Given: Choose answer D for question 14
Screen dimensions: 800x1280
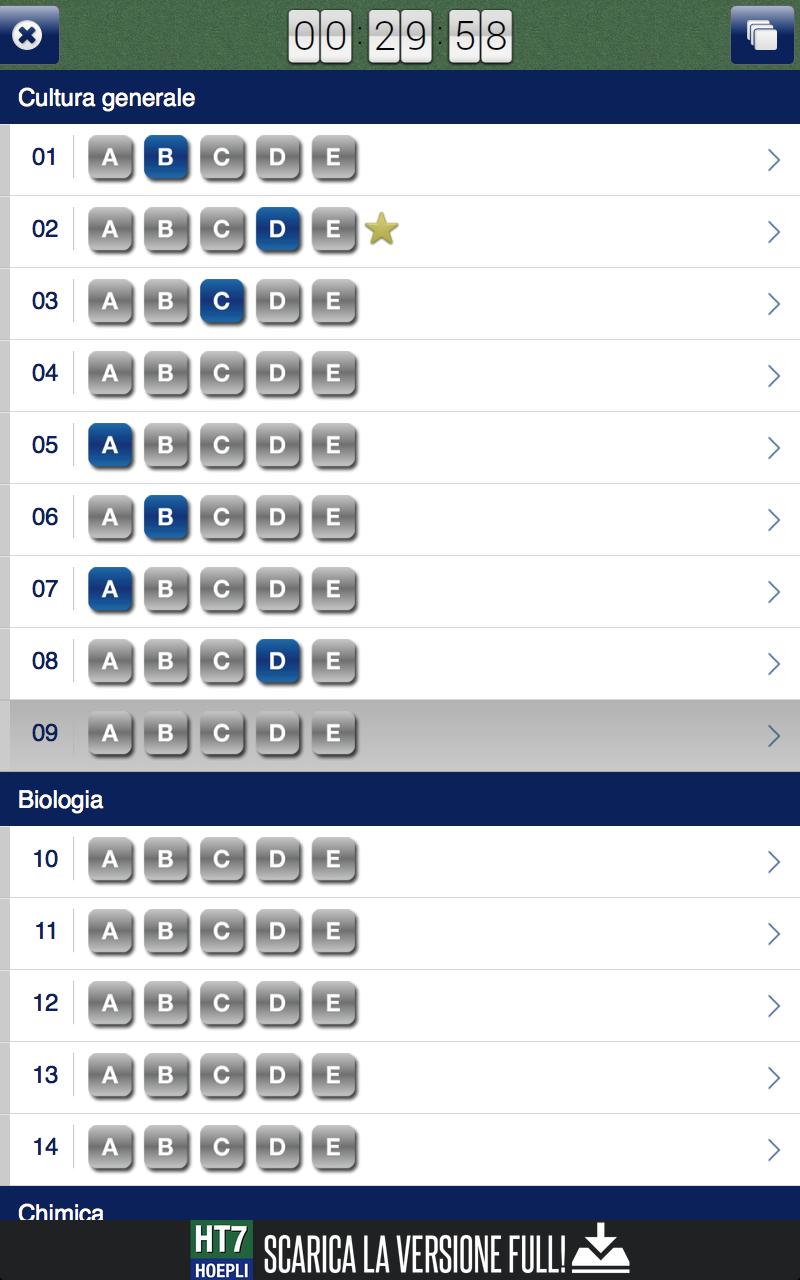Looking at the screenshot, I should click(278, 1148).
